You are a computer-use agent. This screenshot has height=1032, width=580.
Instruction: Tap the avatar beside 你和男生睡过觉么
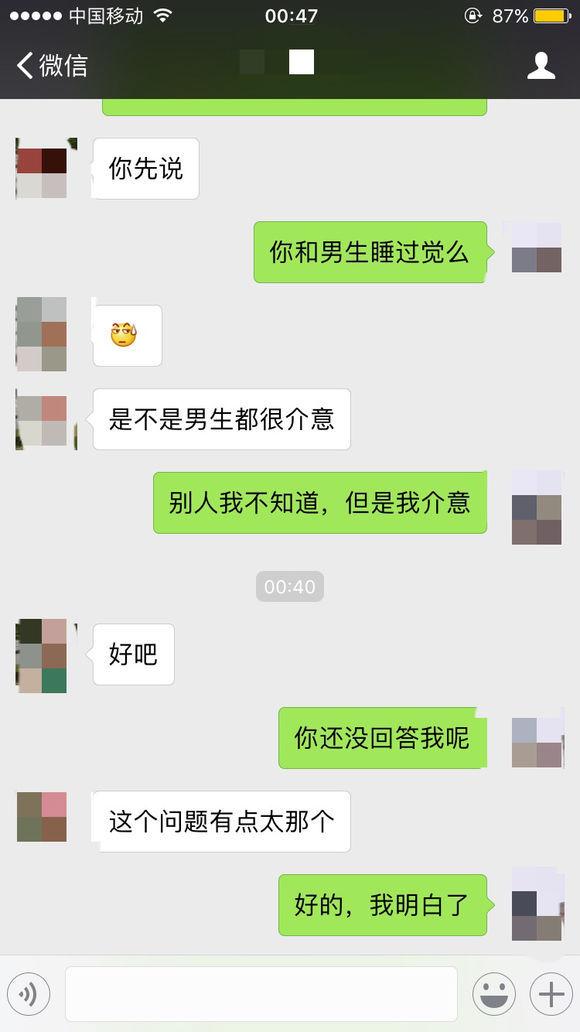536,247
